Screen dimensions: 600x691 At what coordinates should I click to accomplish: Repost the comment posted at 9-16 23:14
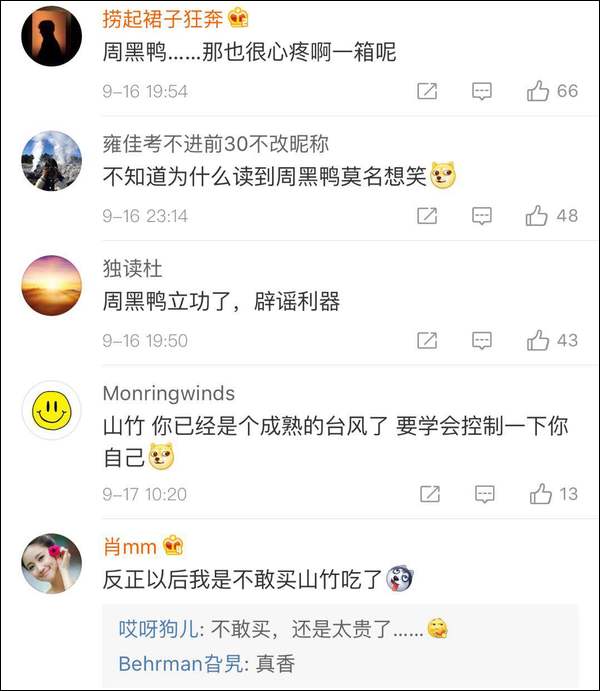(x=427, y=216)
